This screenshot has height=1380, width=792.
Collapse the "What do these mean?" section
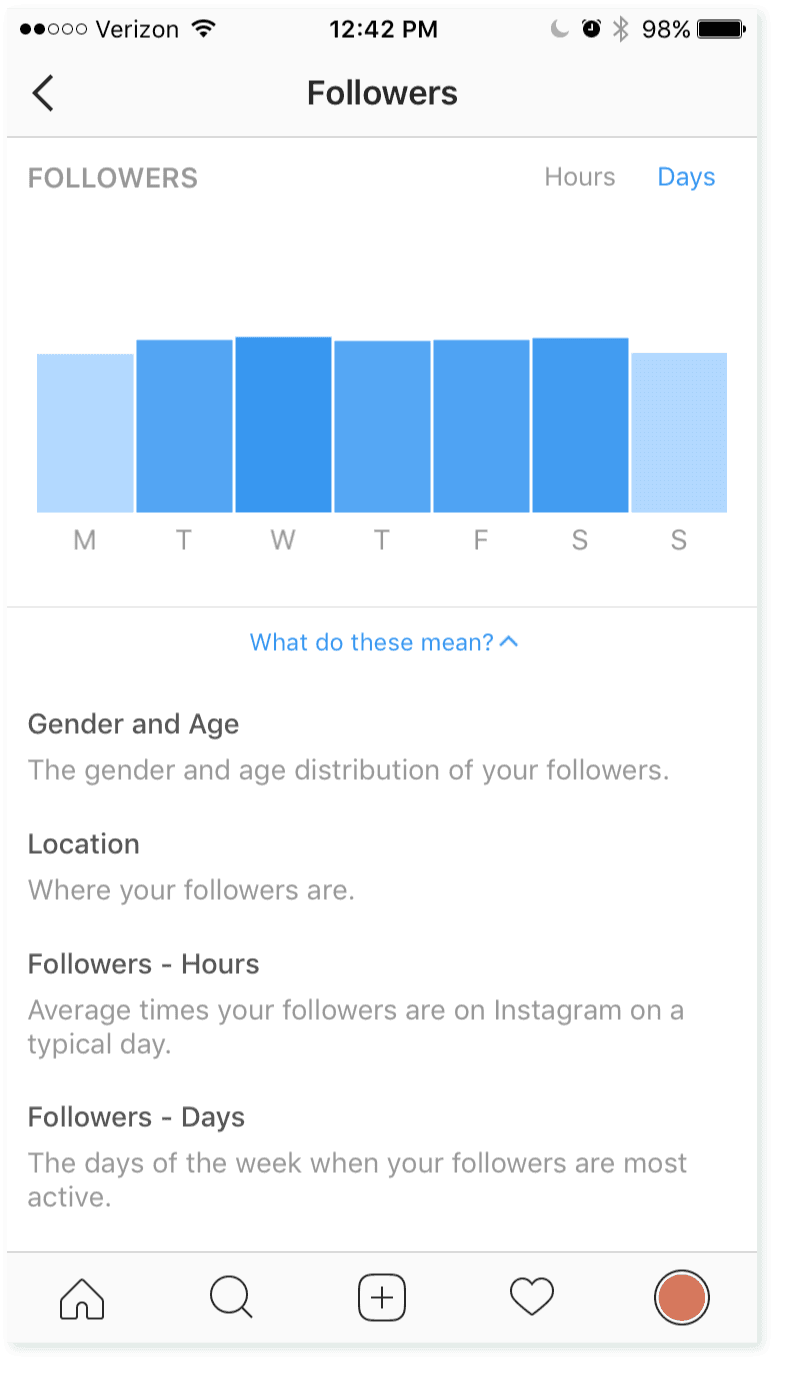383,642
